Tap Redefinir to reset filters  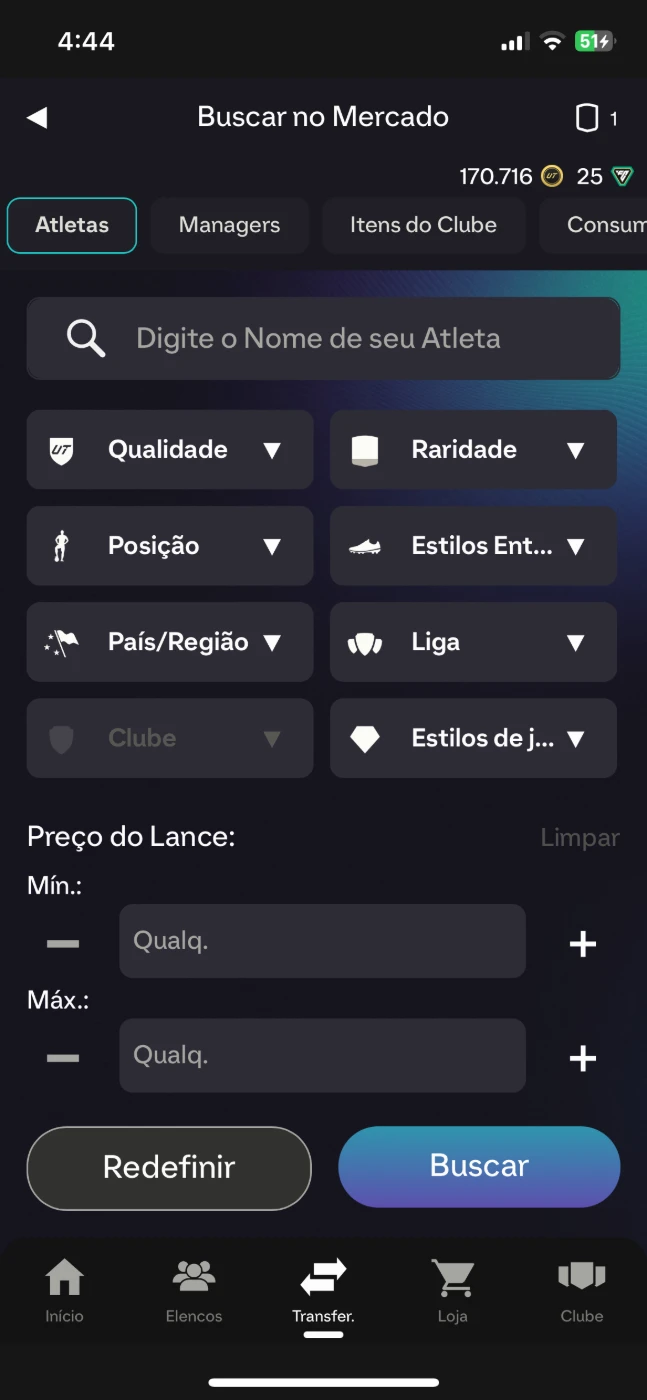click(x=169, y=1167)
